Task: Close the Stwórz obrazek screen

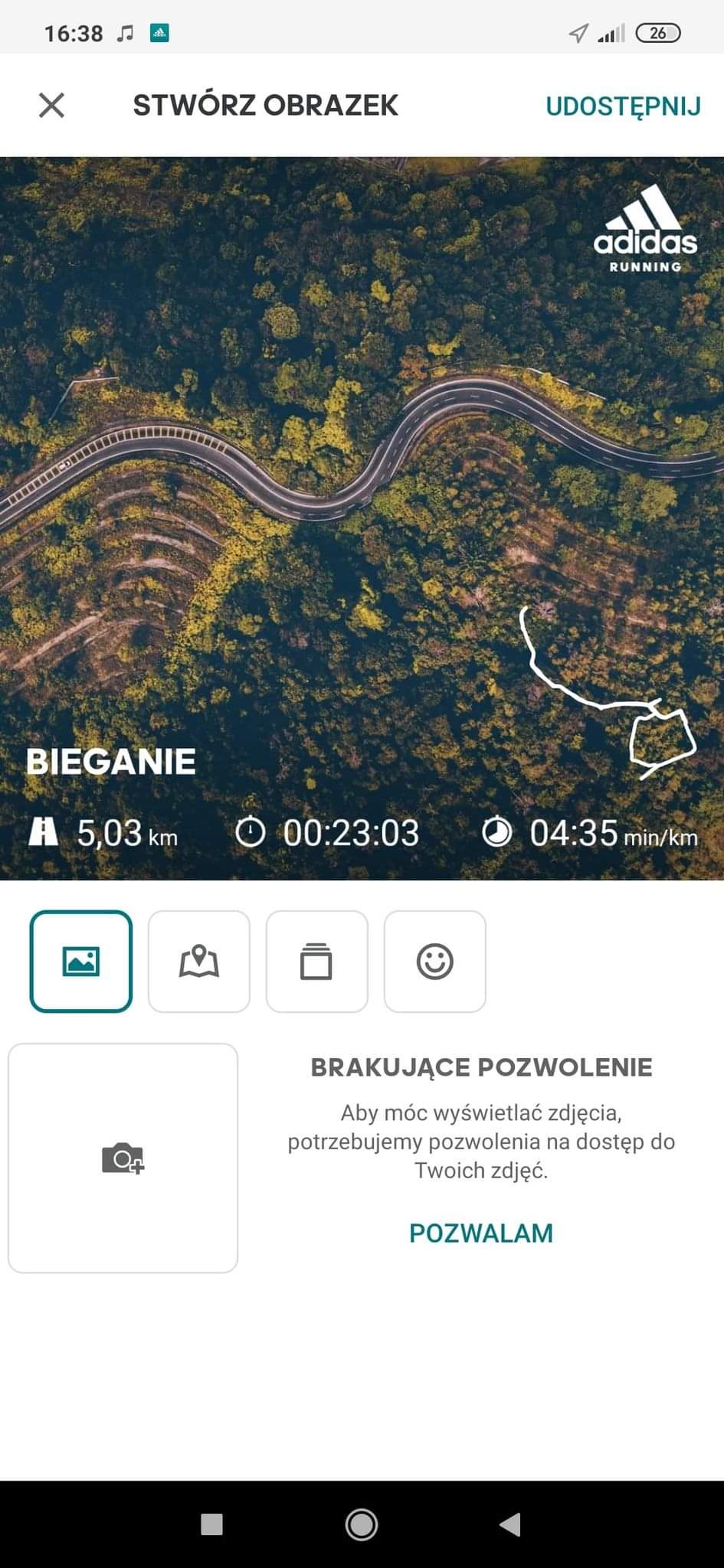Action: 51,105
